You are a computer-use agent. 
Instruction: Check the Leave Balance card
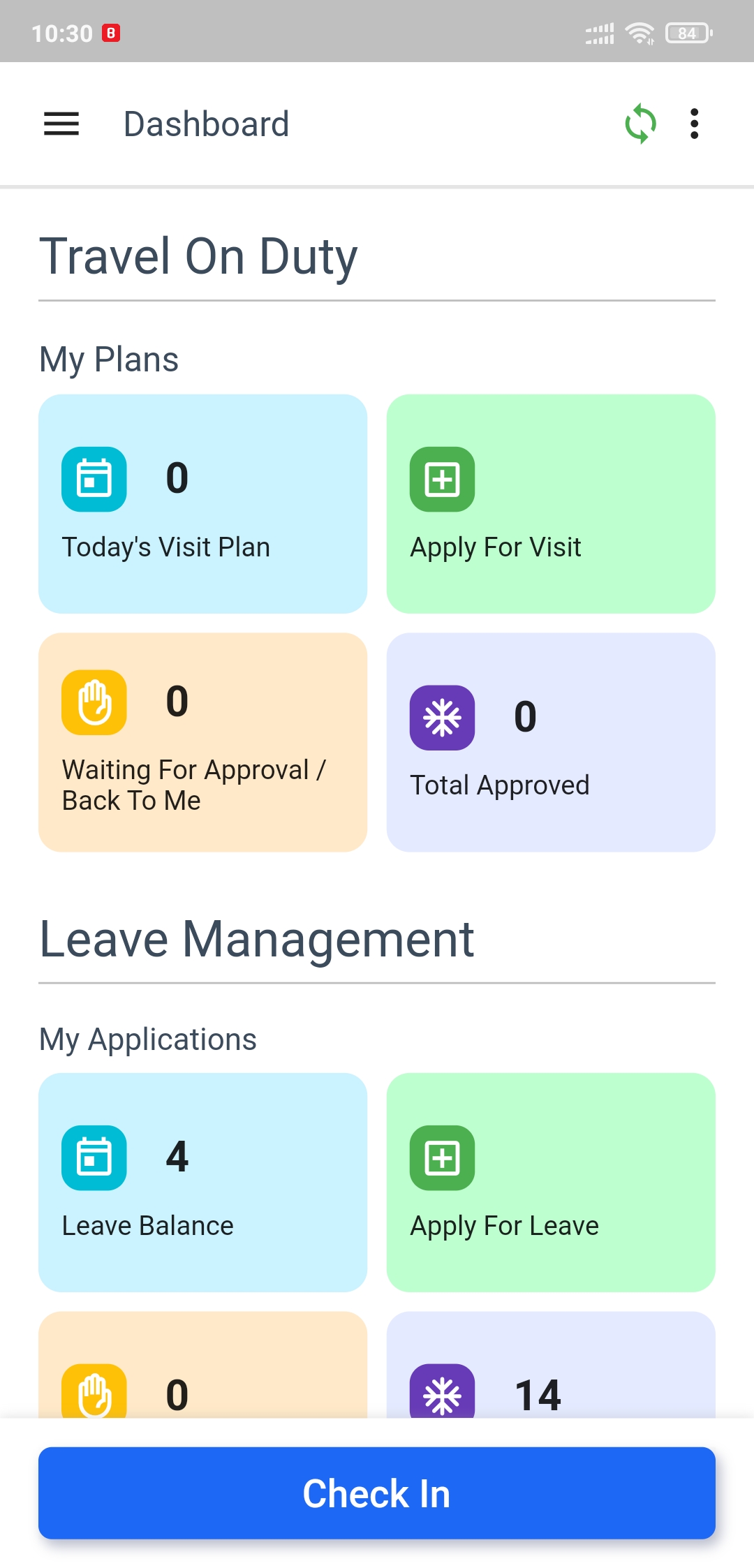202,1182
